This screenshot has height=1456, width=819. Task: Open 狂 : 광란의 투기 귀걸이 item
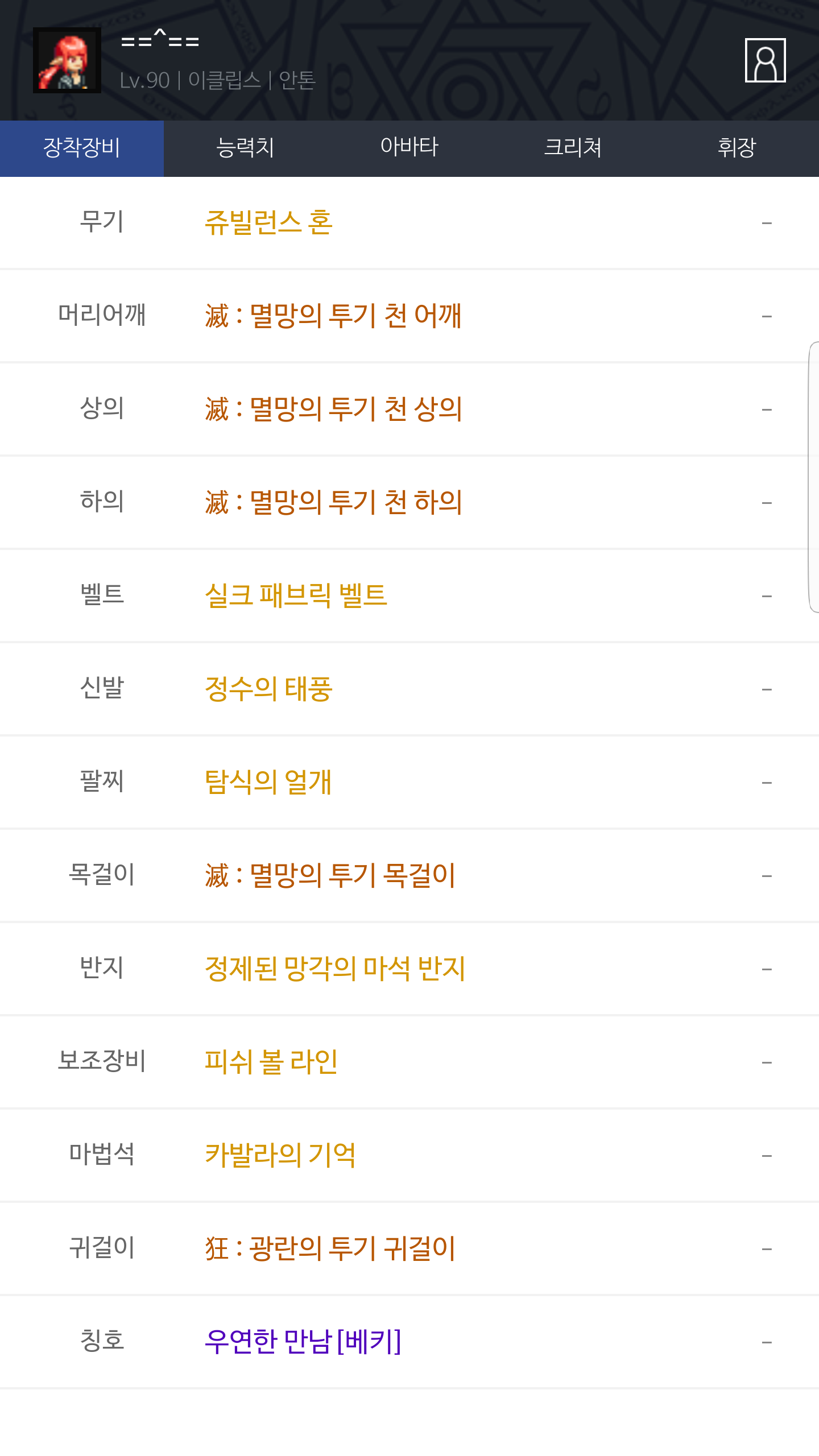pyautogui.click(x=330, y=1248)
